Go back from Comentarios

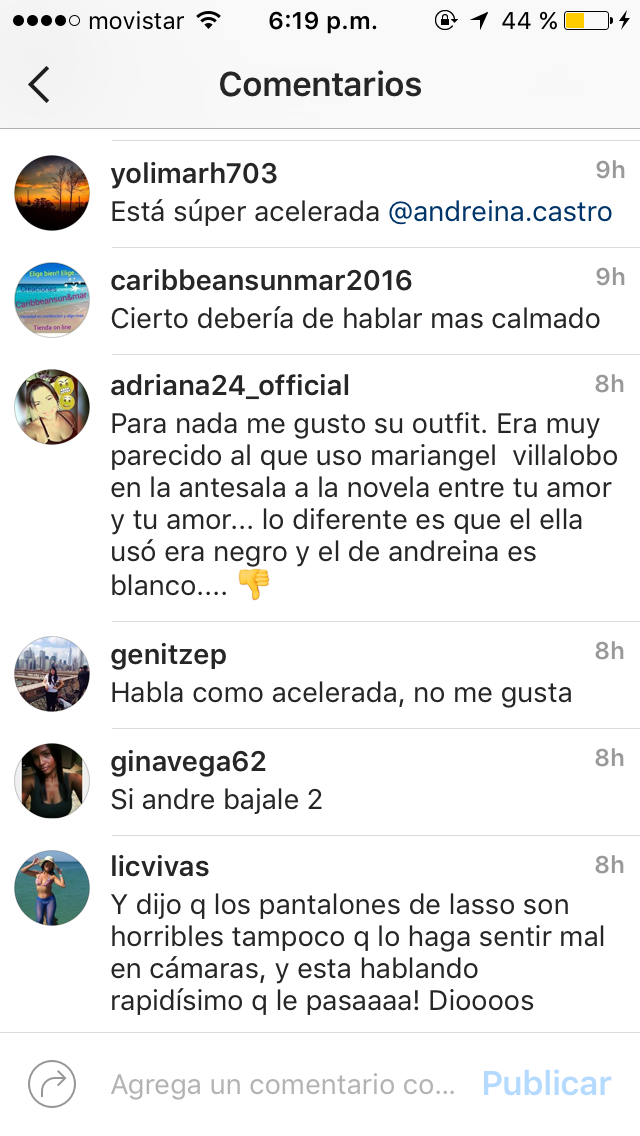click(x=38, y=85)
